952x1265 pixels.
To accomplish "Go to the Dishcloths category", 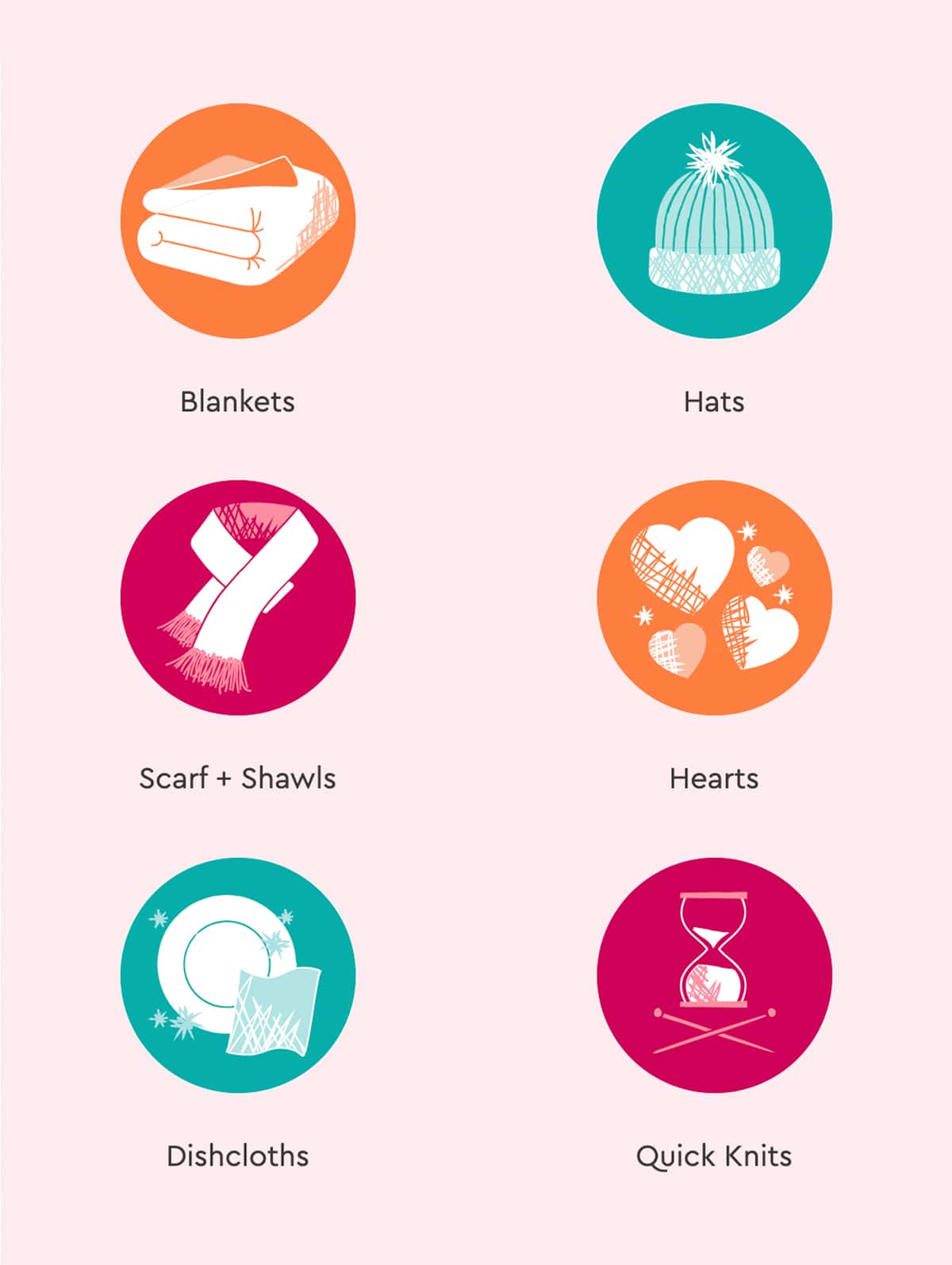I will click(238, 975).
